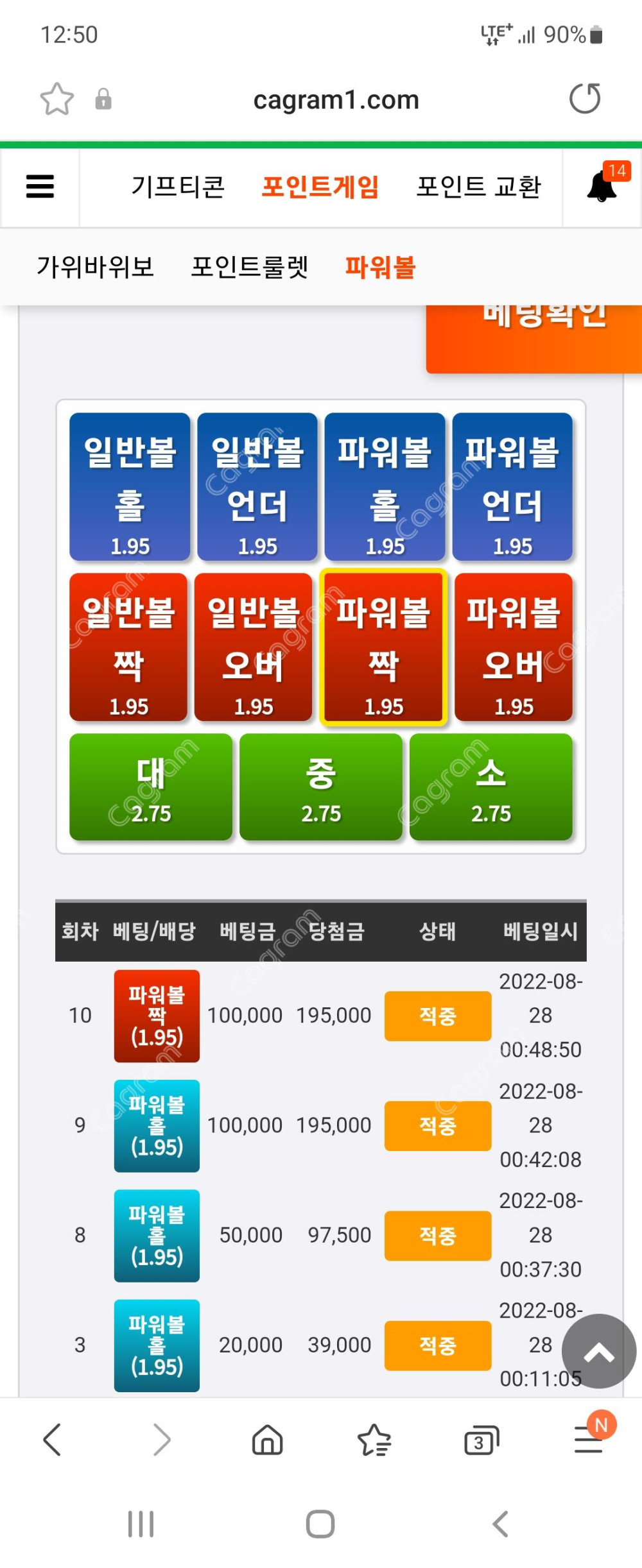Select 중 at 2.75 odds
This screenshot has height=1568, width=642.
(321, 787)
